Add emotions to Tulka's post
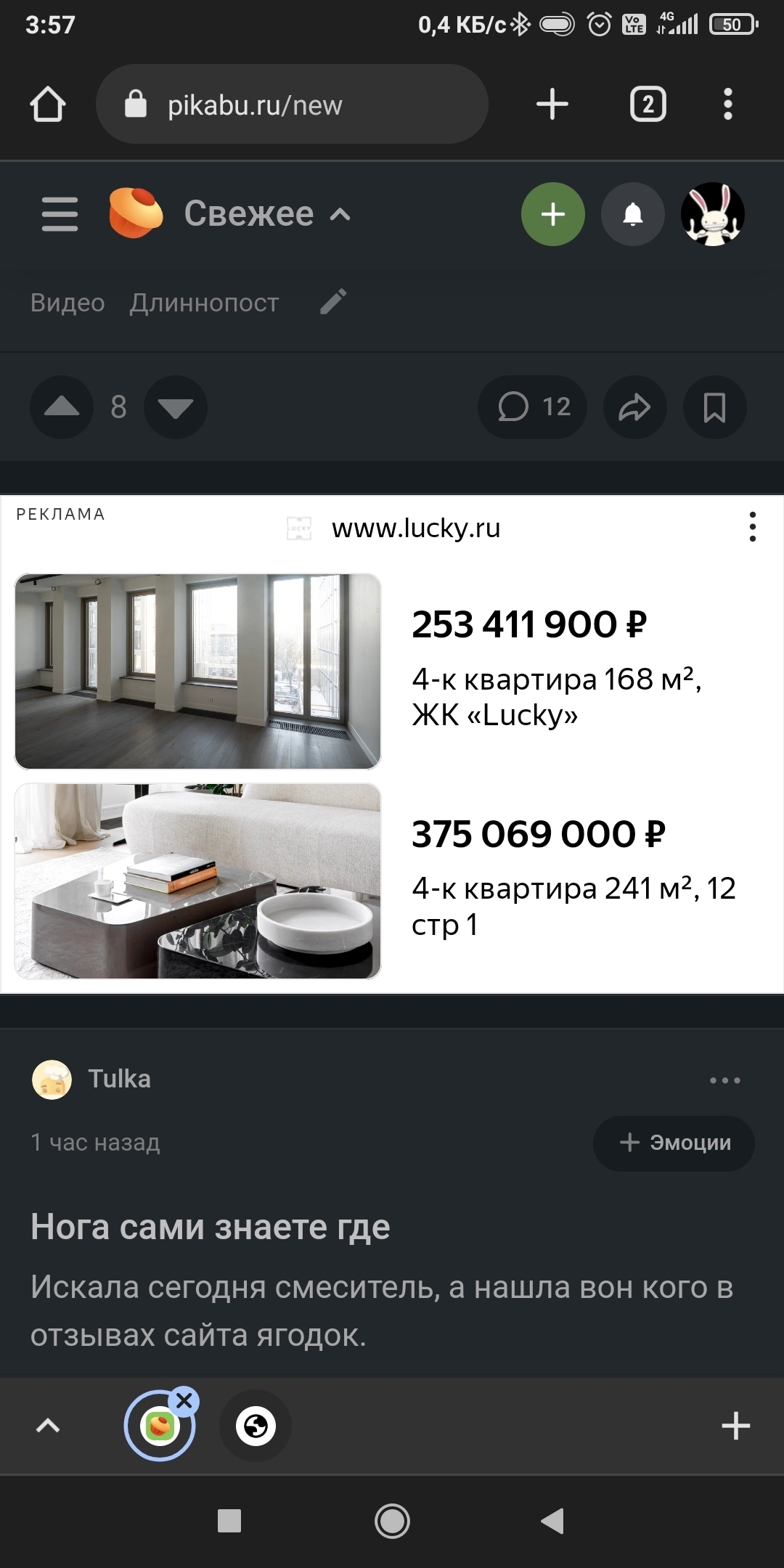 (x=674, y=1143)
